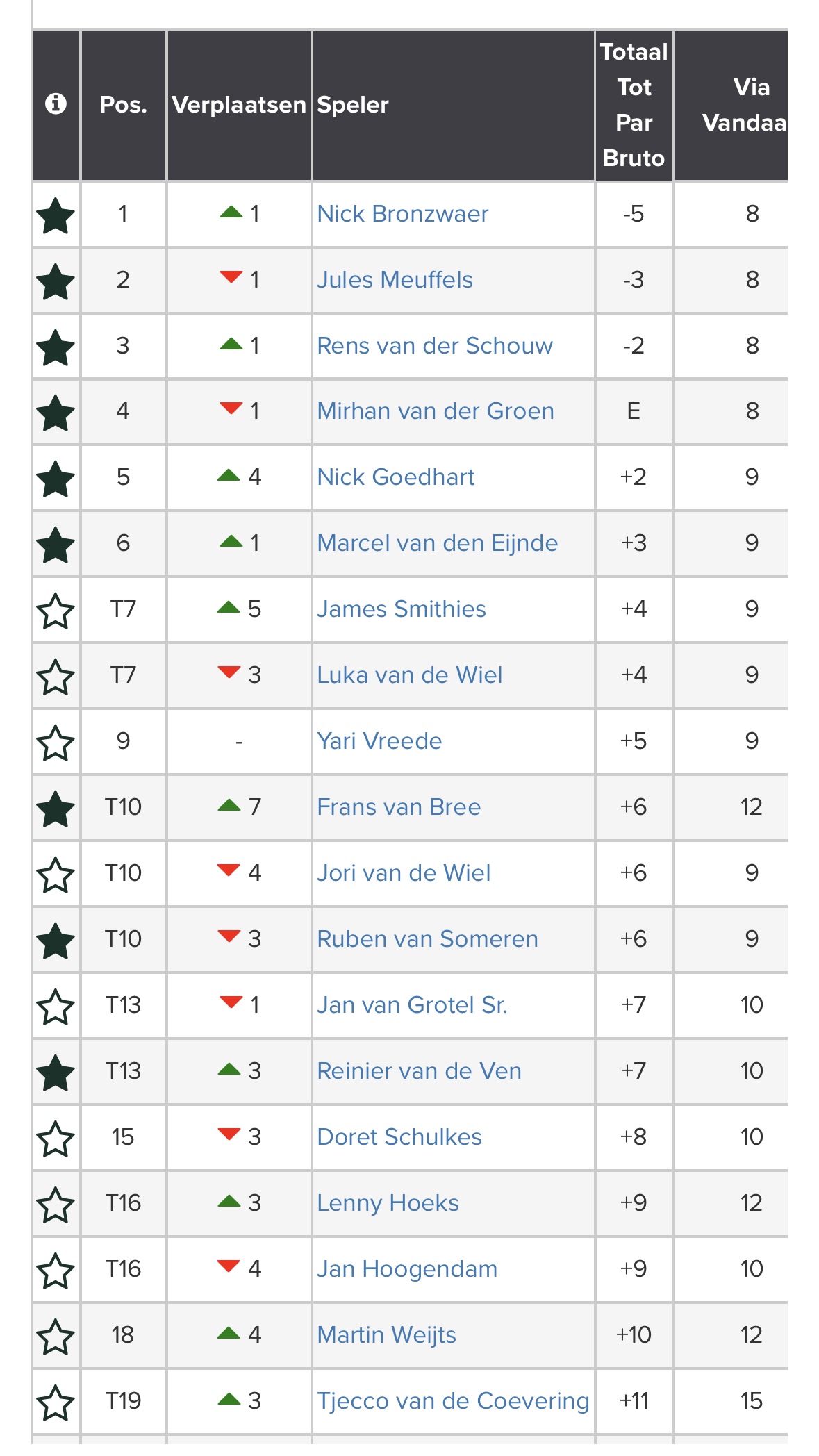Open Mirhan van der Groen's profile
Screen dimensions: 819x1456
point(436,411)
